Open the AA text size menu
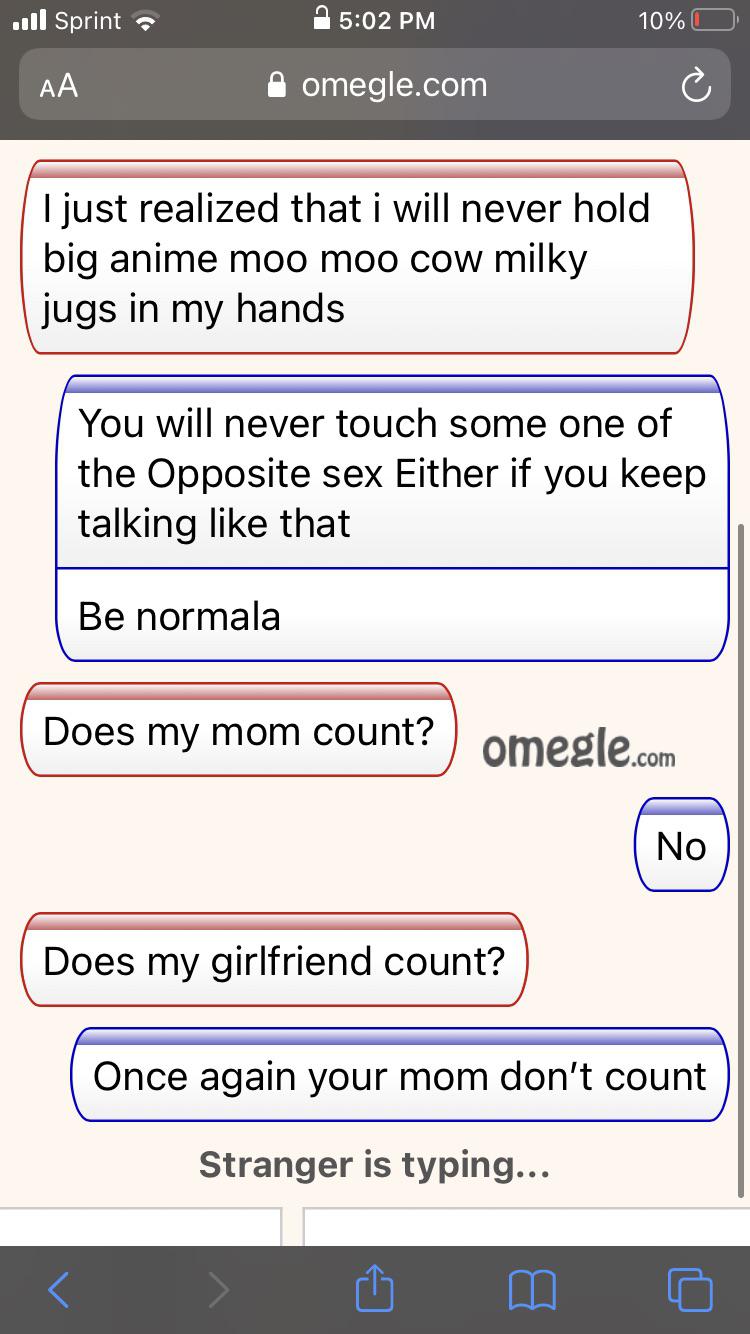Screen dimensions: 750x1334 tap(59, 86)
